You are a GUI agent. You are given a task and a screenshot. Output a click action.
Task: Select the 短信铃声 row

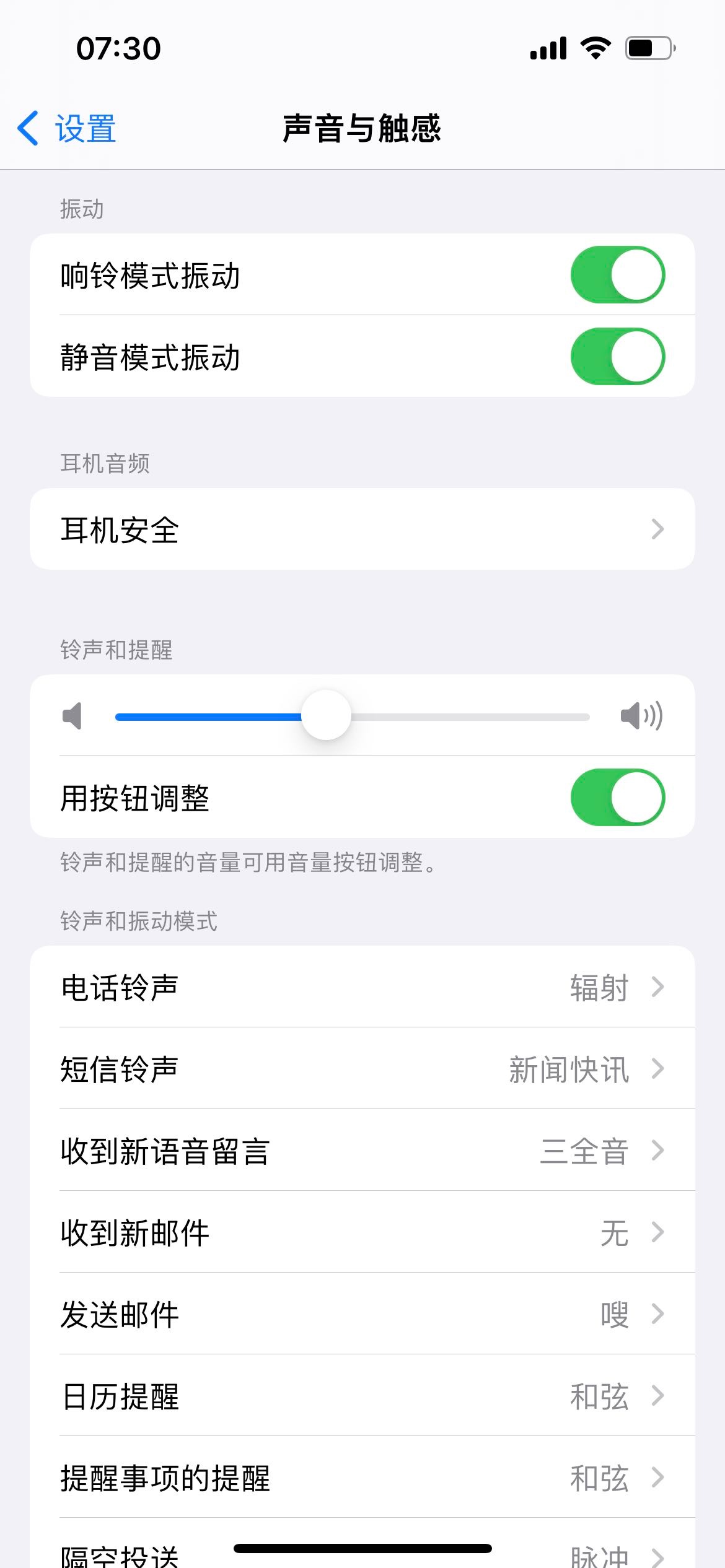(x=362, y=1069)
